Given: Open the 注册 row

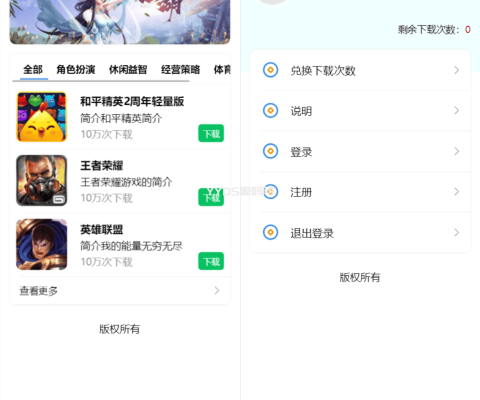Looking at the screenshot, I should [361, 192].
